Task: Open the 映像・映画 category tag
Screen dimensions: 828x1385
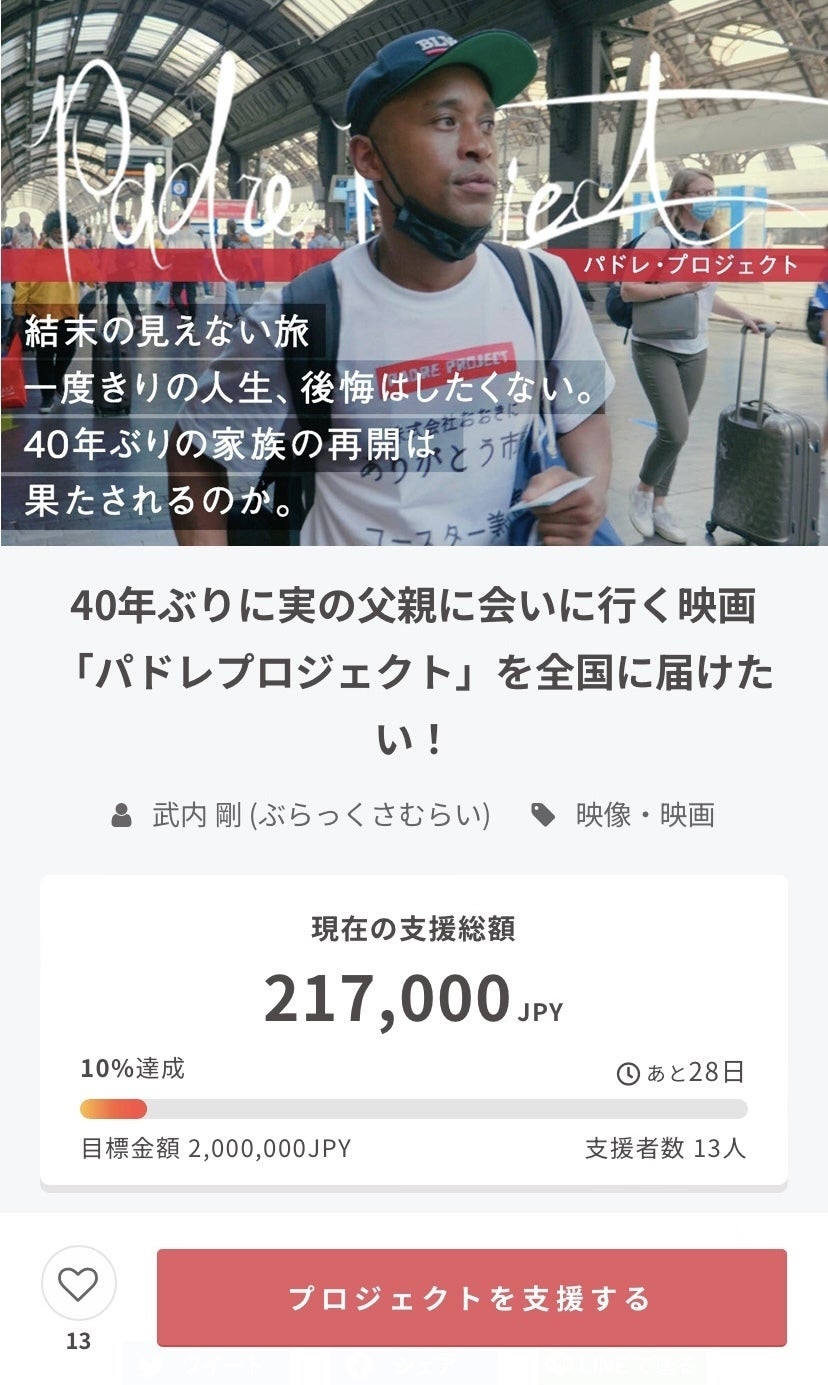Action: (x=644, y=815)
